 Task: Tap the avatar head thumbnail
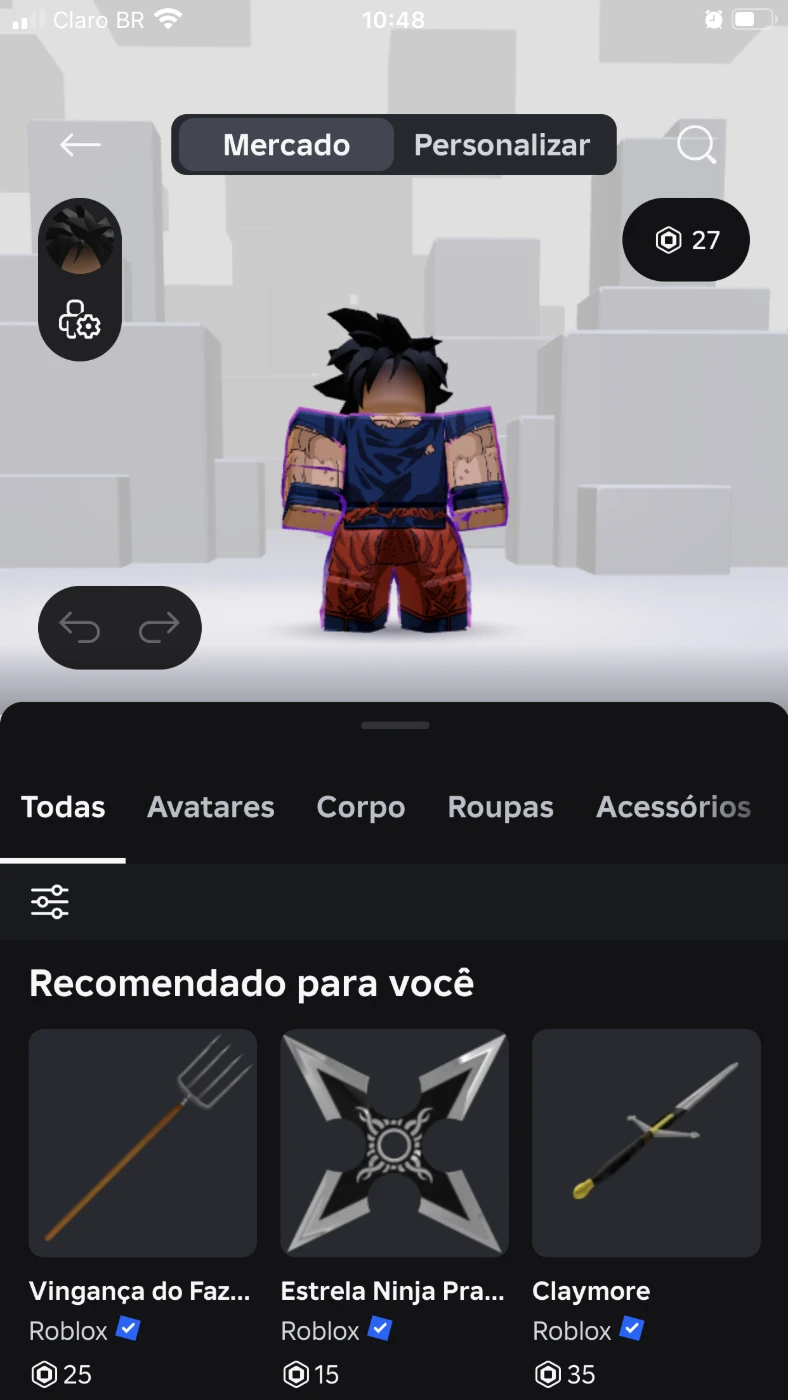[80, 240]
